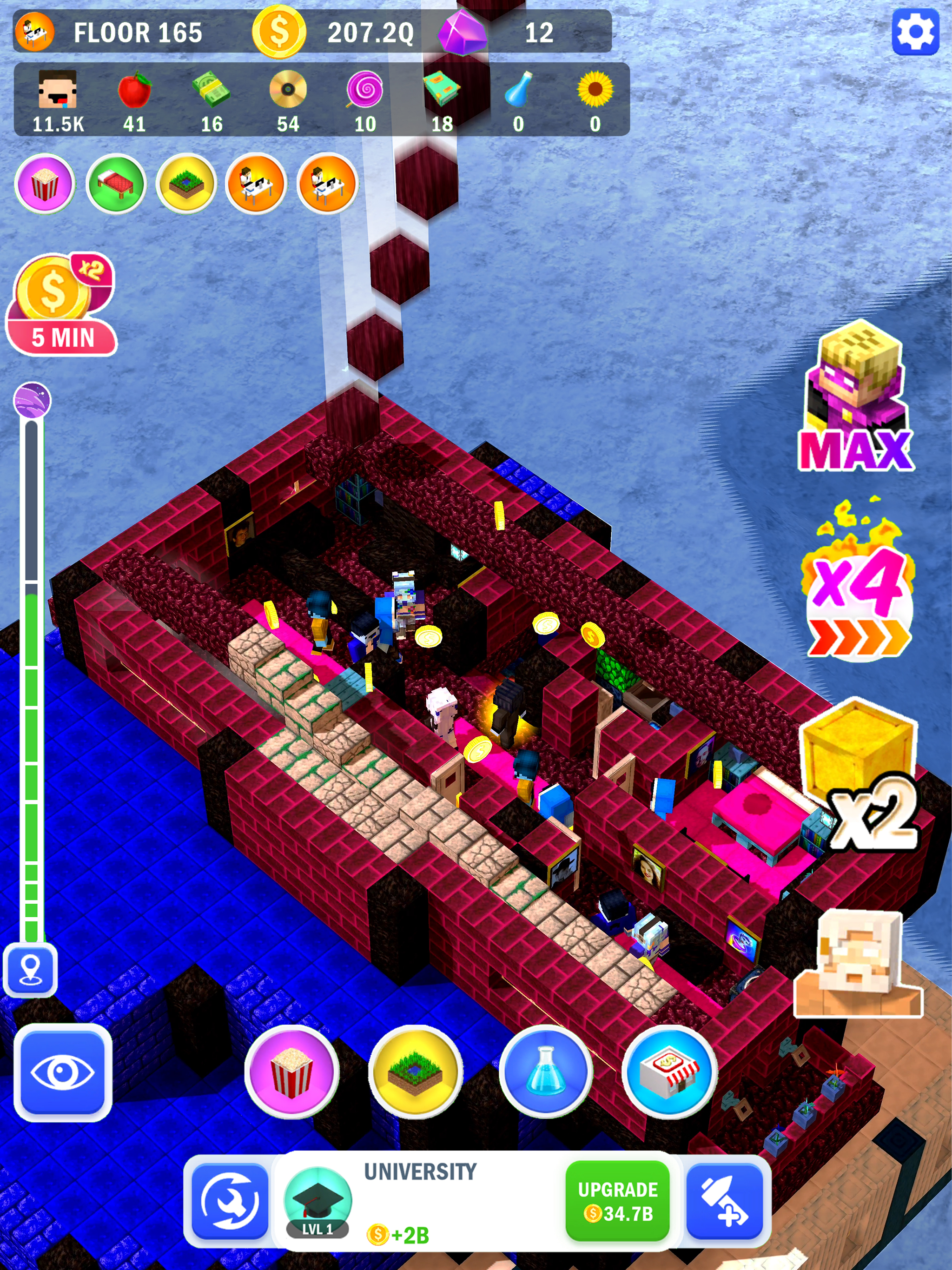Tap the top-row grass block icon

(x=186, y=184)
